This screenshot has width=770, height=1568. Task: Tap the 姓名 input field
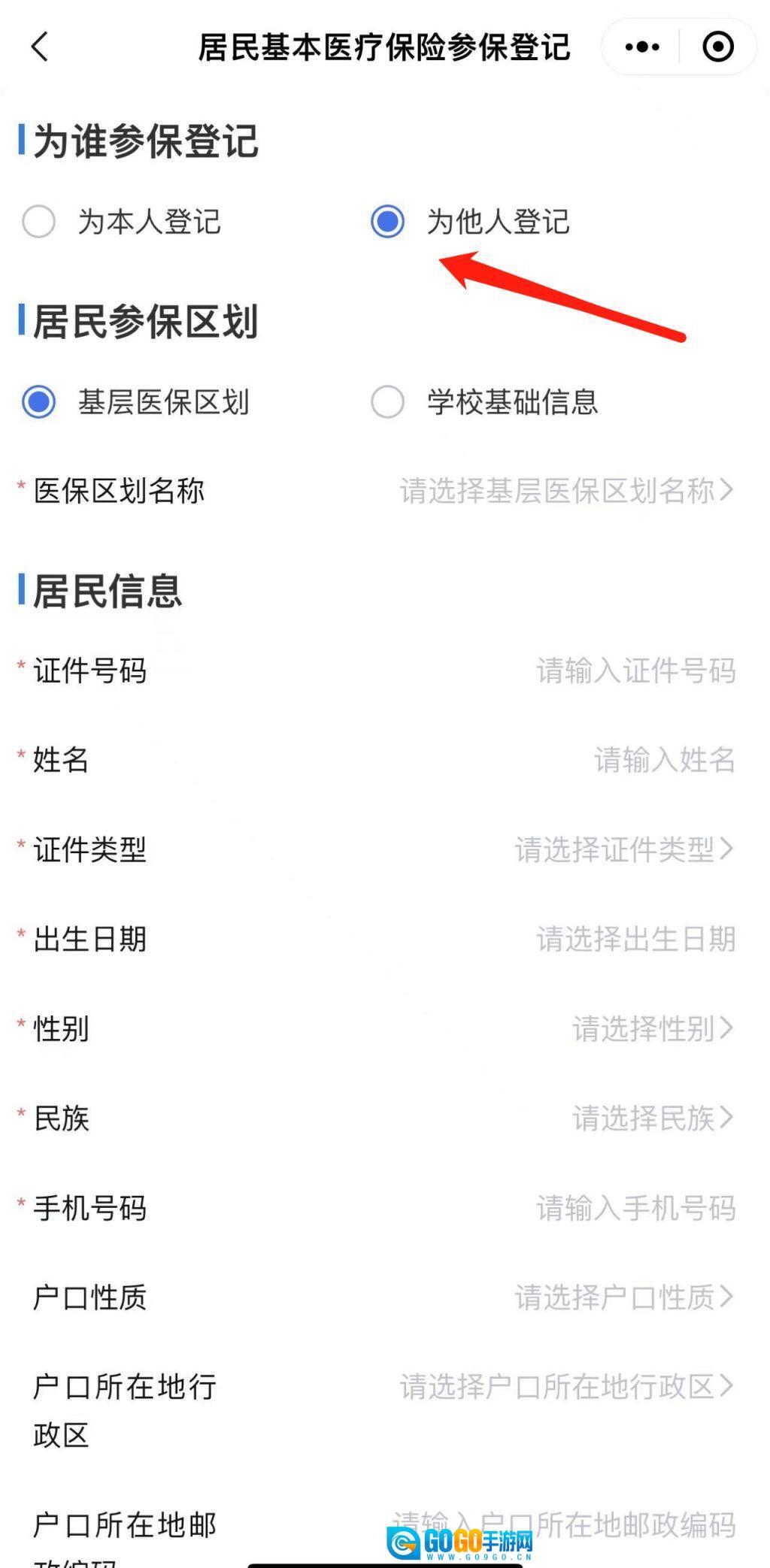tap(663, 760)
